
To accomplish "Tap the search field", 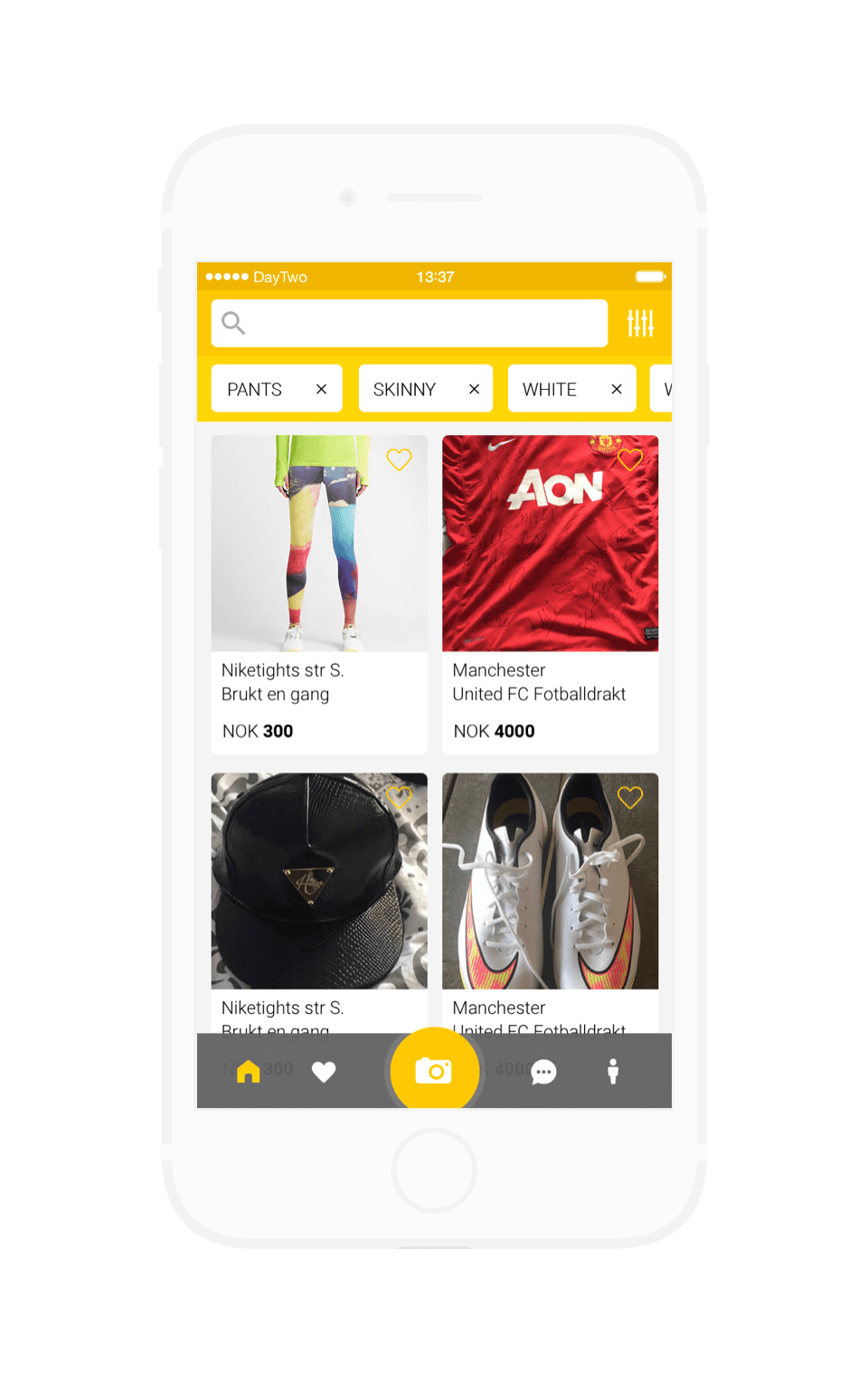I will point(409,323).
